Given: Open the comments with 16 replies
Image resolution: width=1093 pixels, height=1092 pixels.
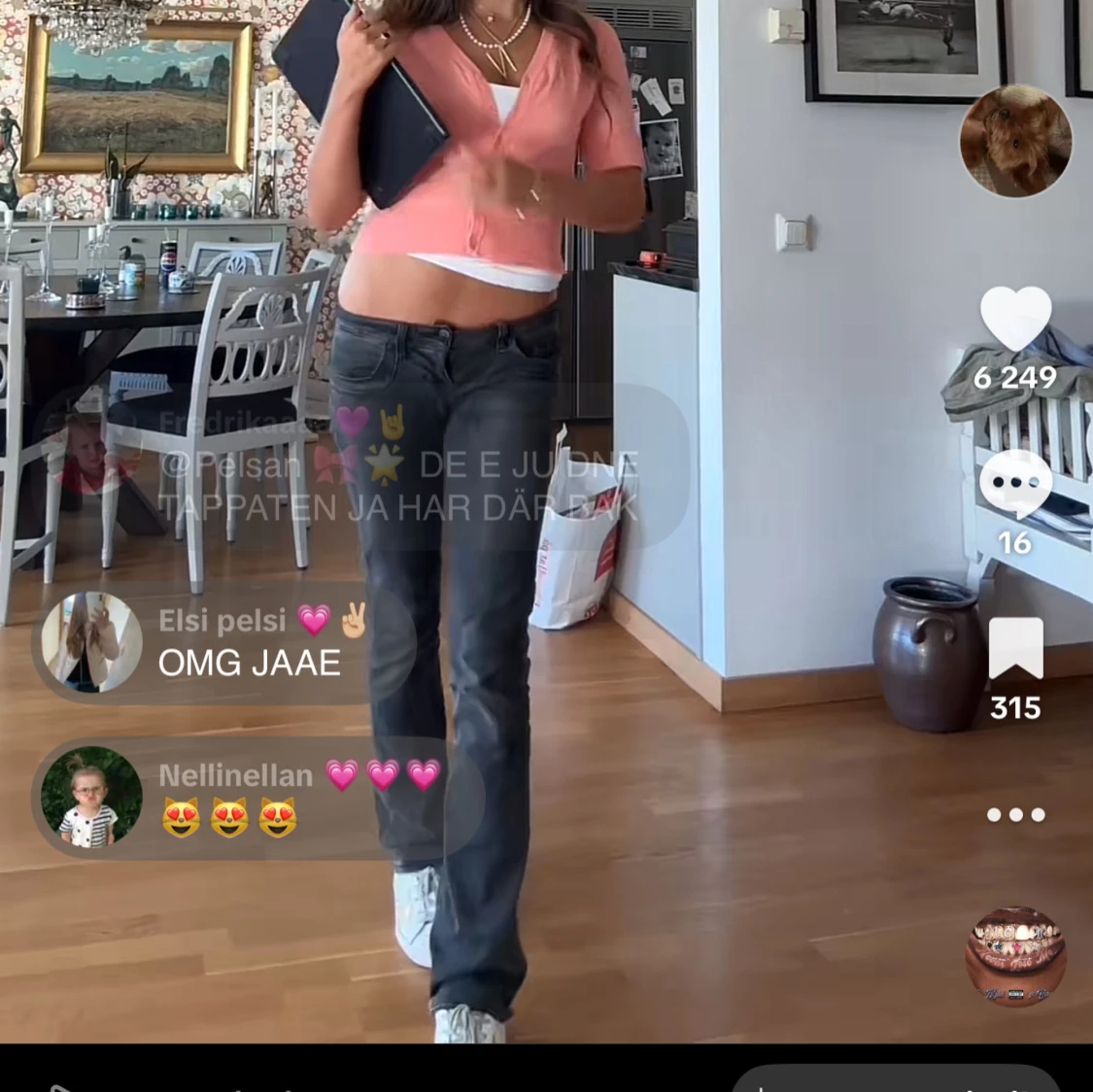Looking at the screenshot, I should coord(1015,483).
